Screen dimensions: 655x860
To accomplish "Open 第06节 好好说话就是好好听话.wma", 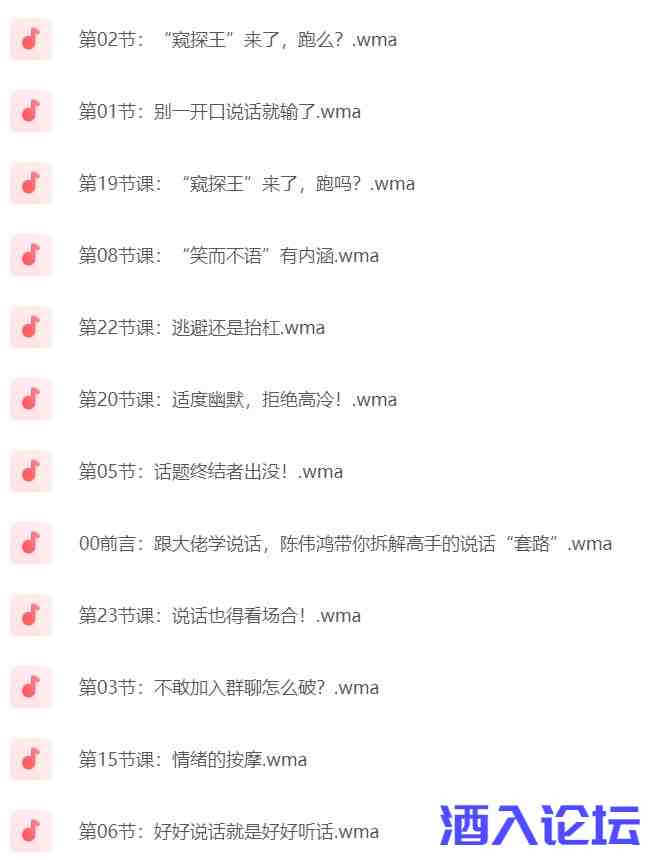I will coord(228,832).
